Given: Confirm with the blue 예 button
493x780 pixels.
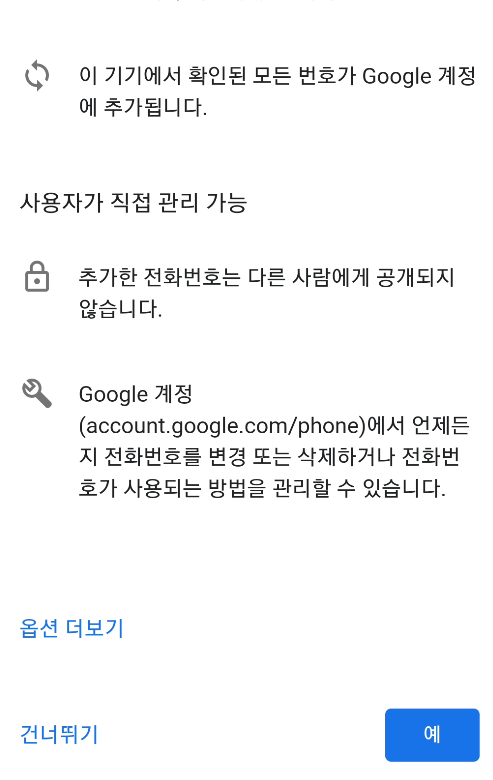Looking at the screenshot, I should [x=432, y=734].
